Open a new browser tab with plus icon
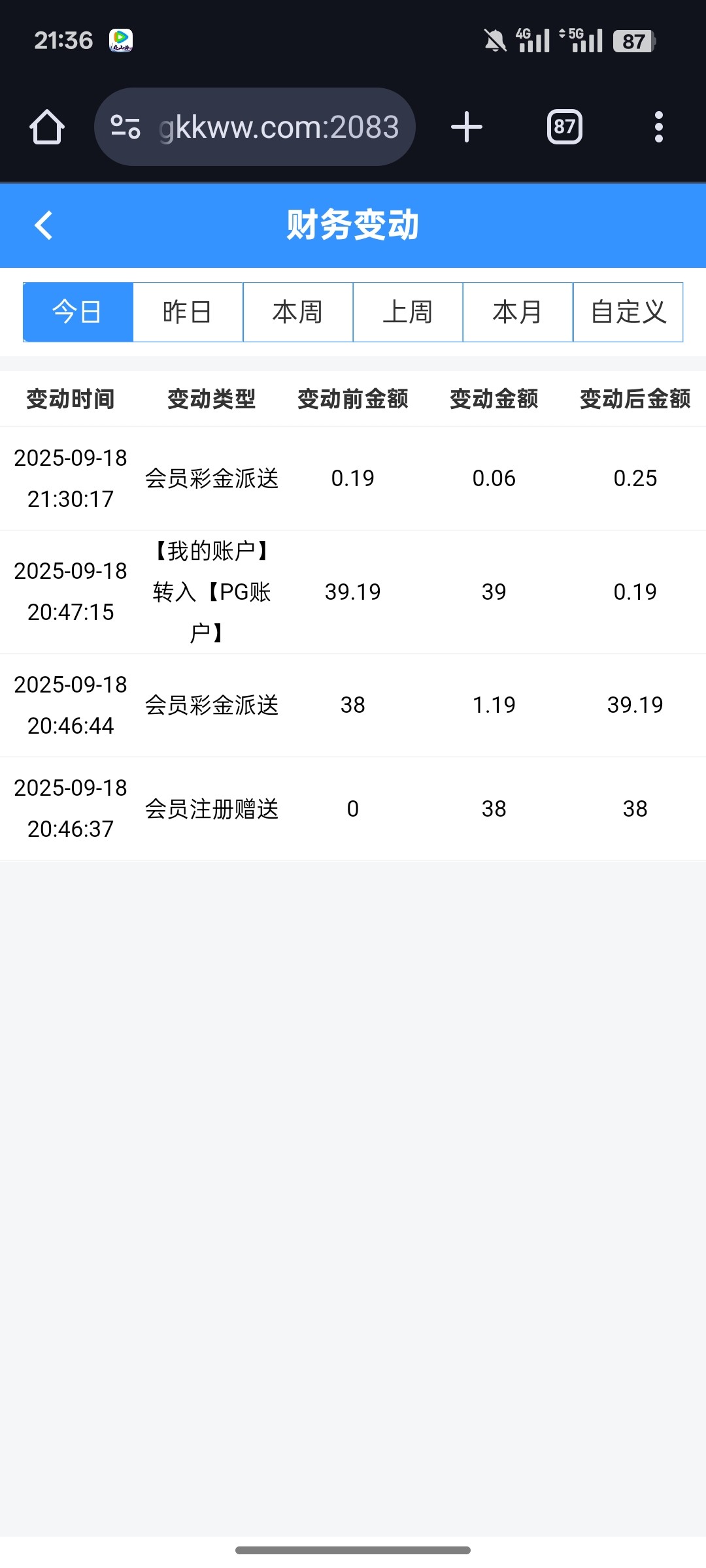706x1568 pixels. [x=466, y=126]
